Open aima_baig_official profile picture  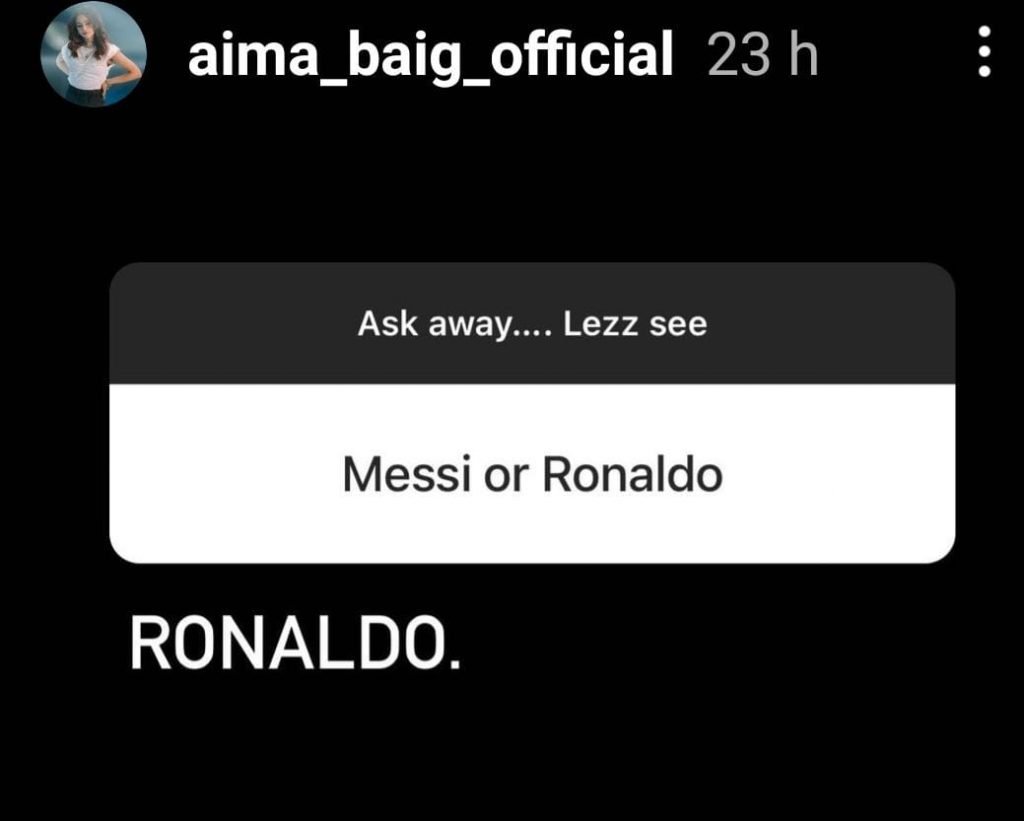coord(94,55)
